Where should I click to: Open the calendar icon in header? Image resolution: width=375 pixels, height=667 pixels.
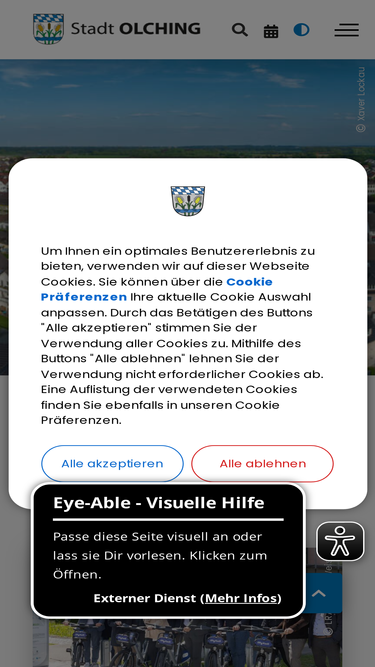pos(271,31)
